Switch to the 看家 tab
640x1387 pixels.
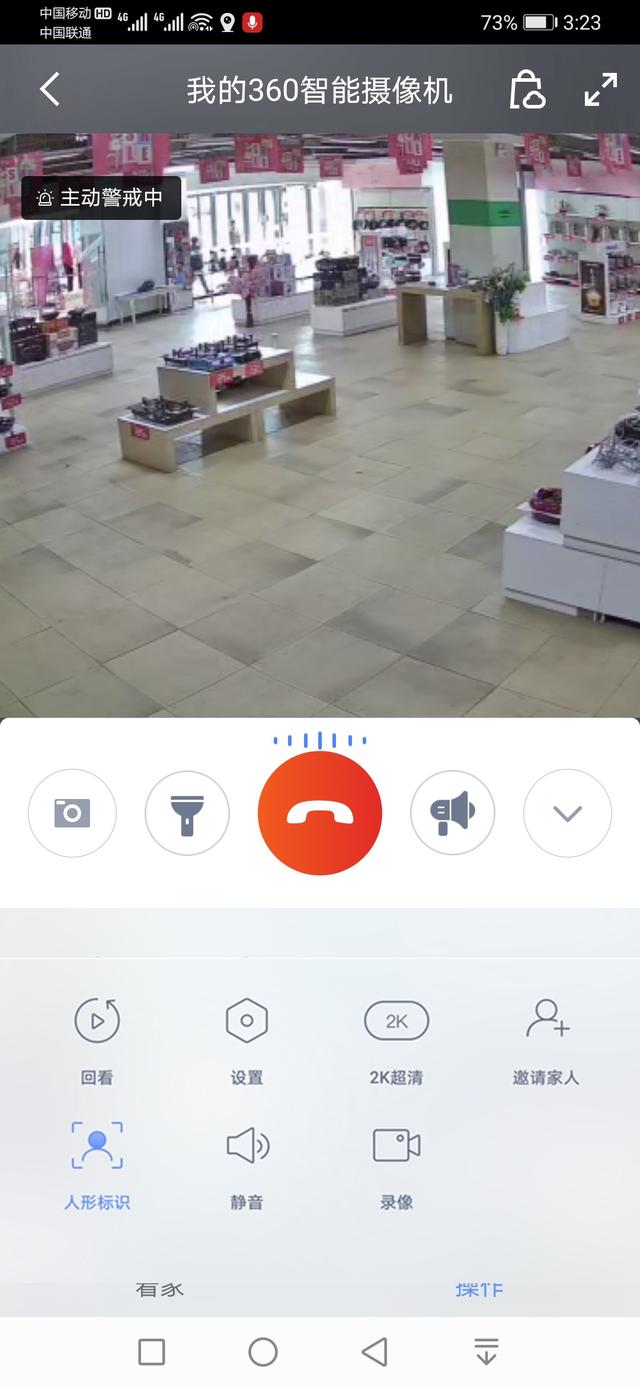[x=160, y=1289]
